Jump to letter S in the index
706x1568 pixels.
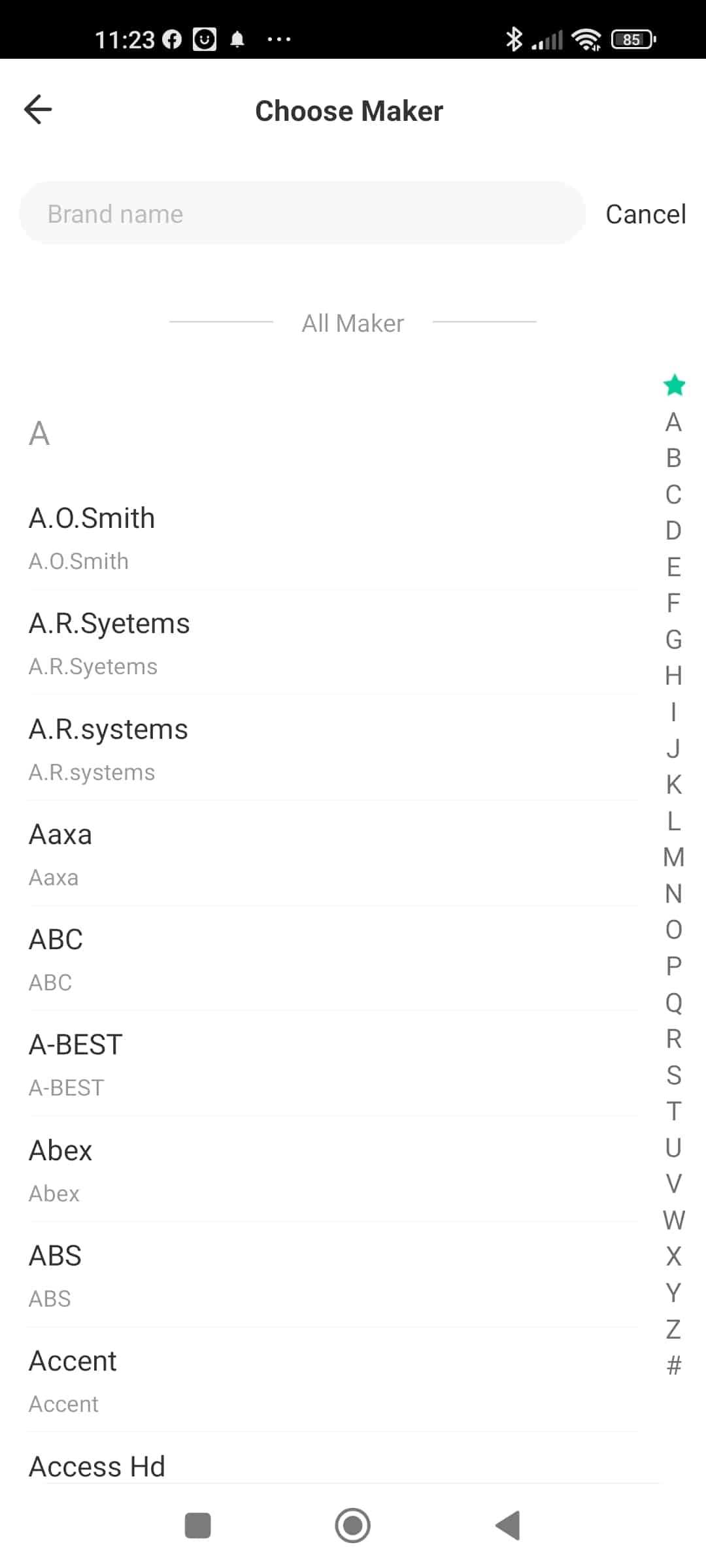(674, 1075)
